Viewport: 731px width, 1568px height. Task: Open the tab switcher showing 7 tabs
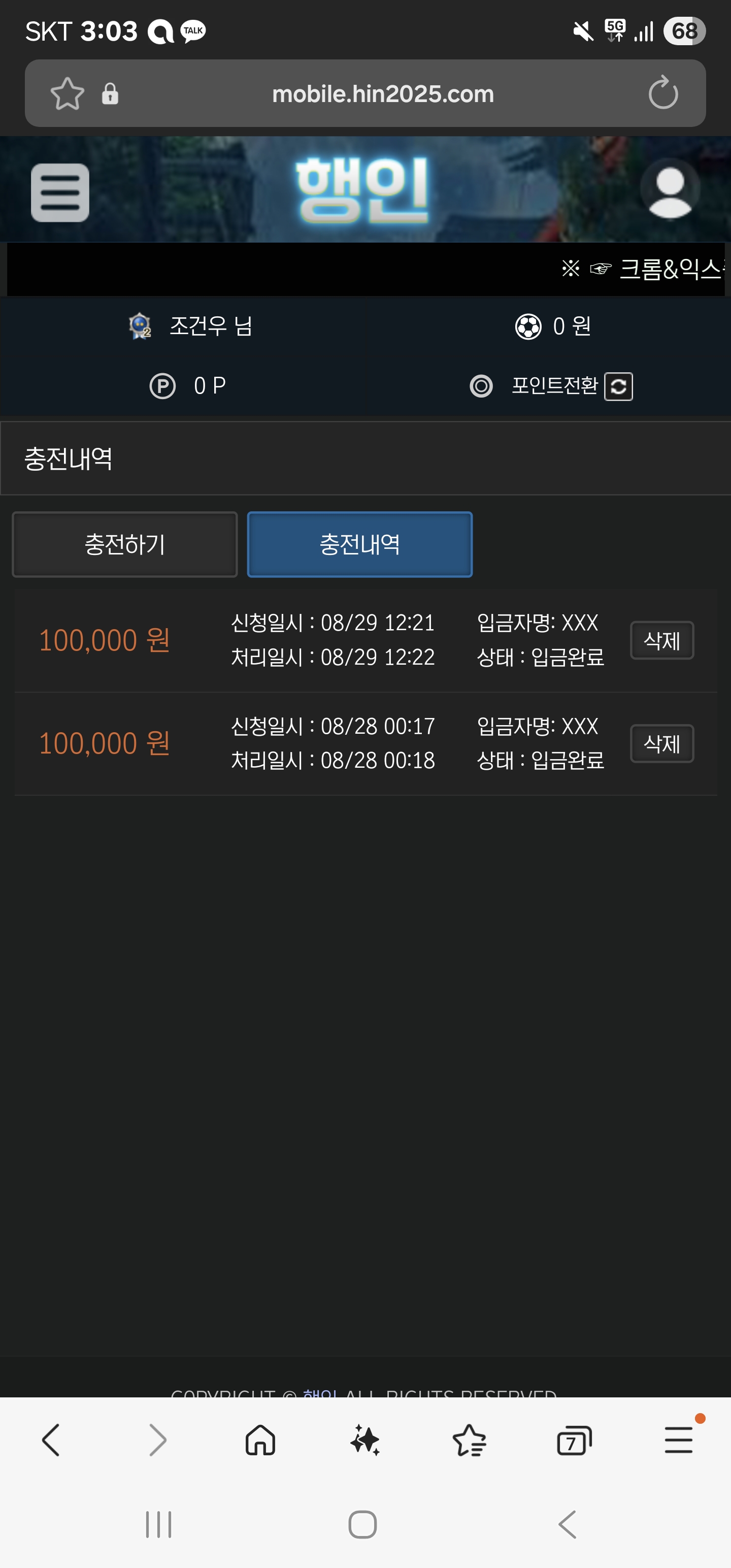pos(574,1440)
